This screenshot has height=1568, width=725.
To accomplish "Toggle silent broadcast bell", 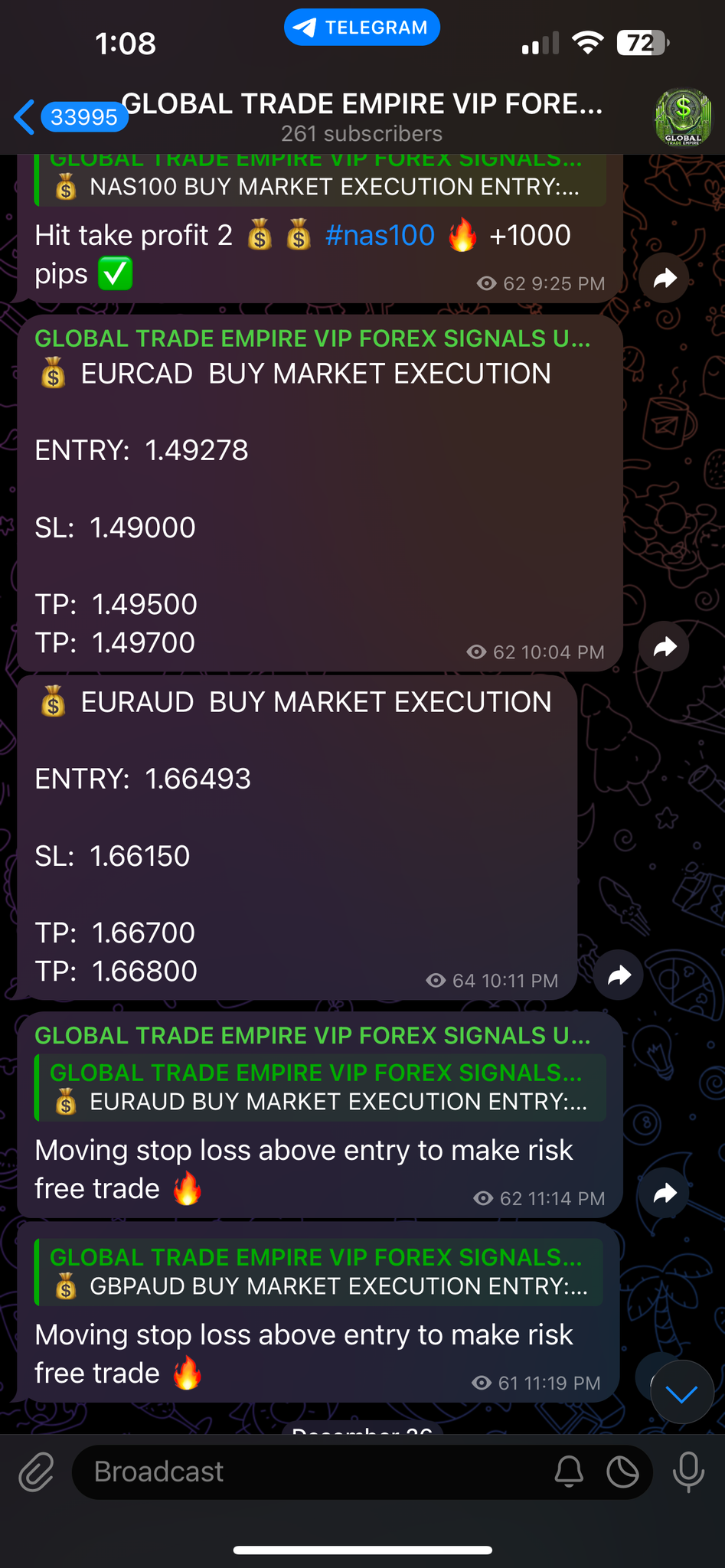I will 569,1472.
